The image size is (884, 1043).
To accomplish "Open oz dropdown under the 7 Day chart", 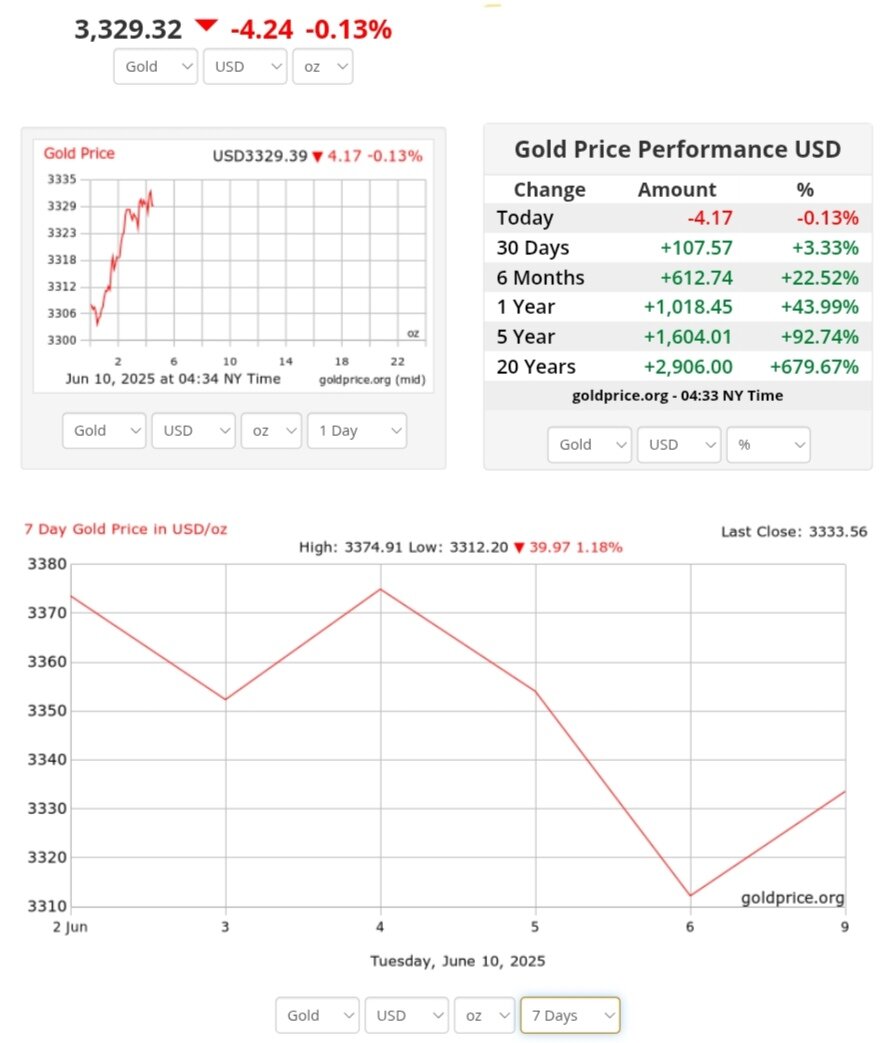I will [484, 1016].
